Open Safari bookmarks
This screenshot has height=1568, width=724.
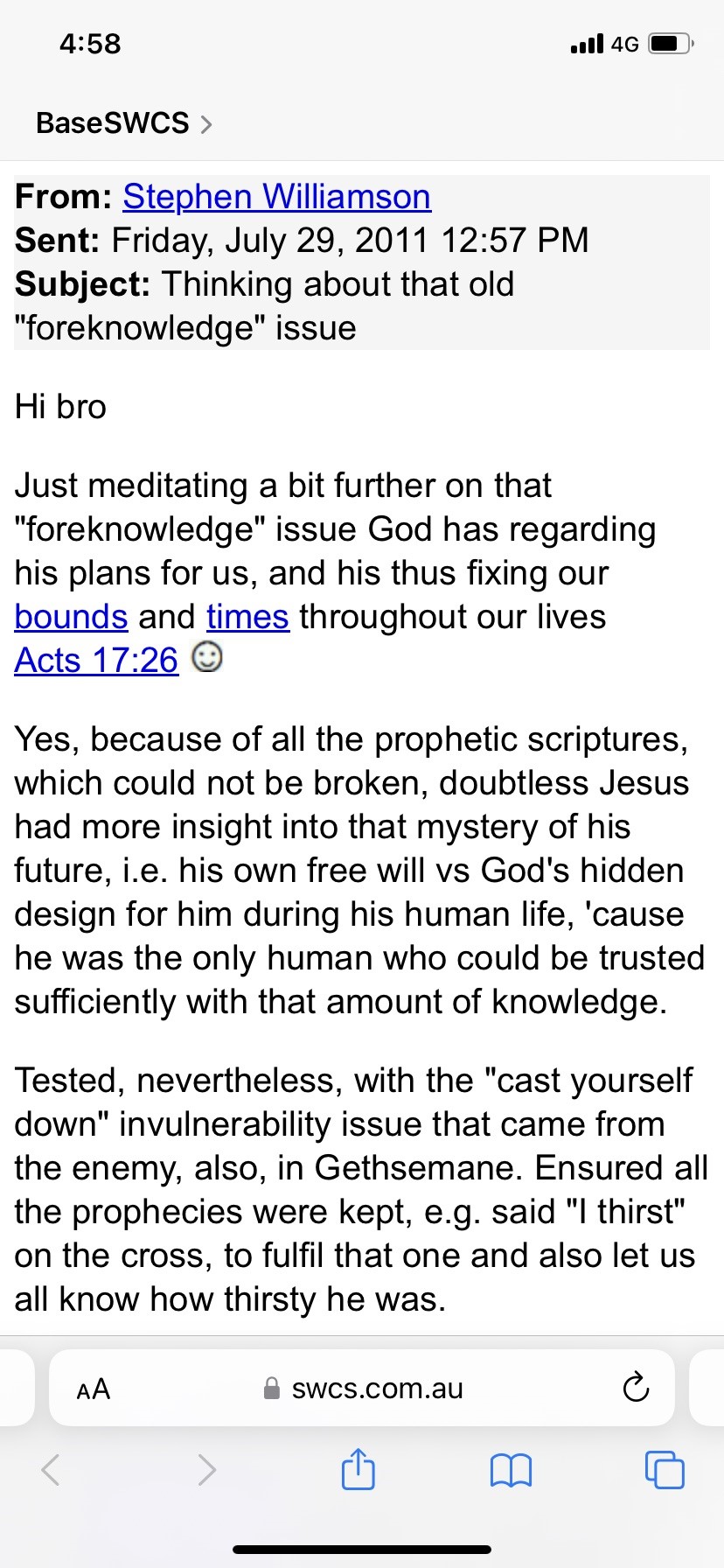tap(511, 1470)
